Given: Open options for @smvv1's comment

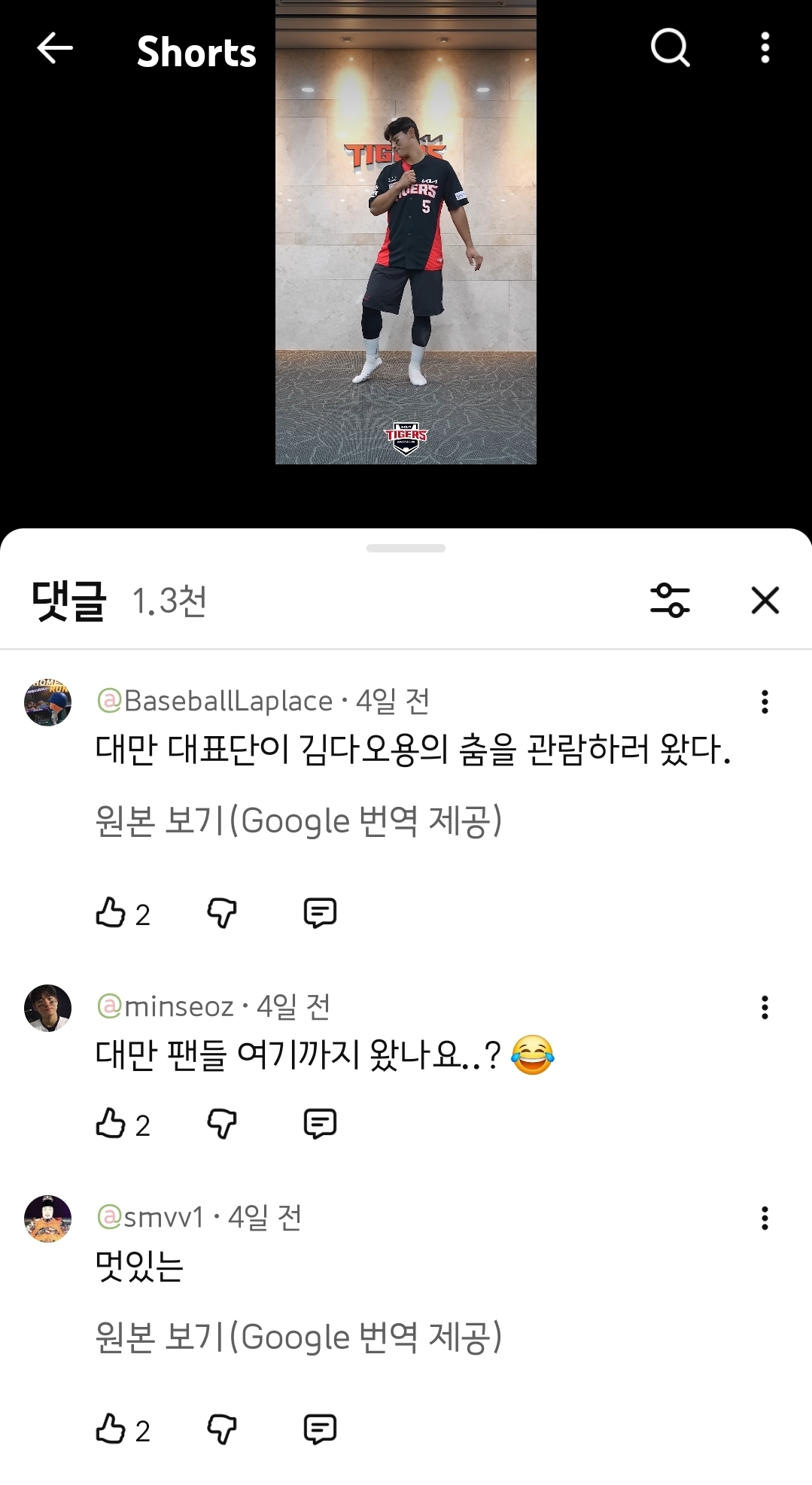Looking at the screenshot, I should point(765,1218).
